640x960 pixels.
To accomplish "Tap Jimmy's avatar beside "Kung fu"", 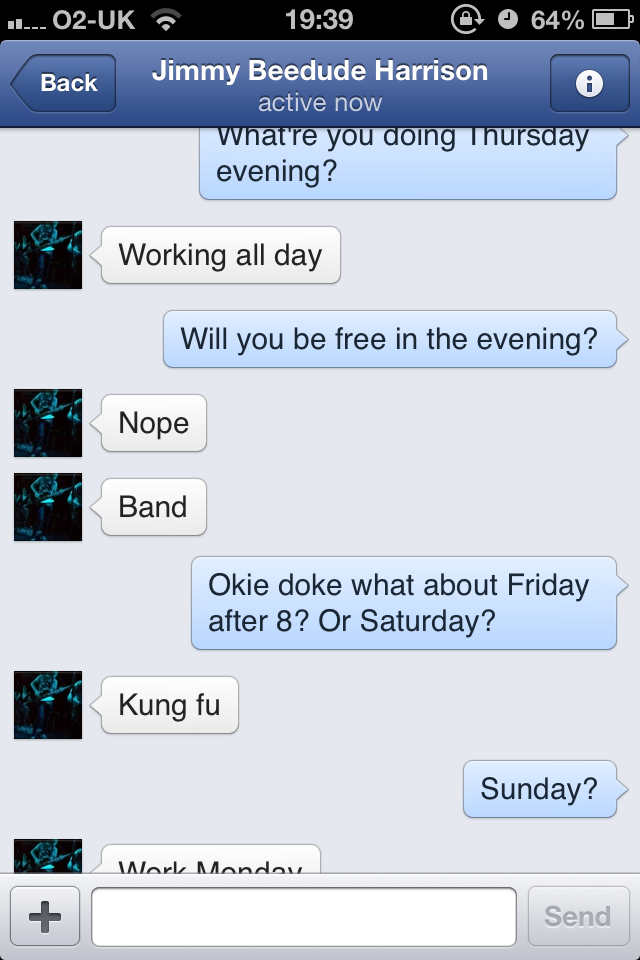I will (48, 705).
